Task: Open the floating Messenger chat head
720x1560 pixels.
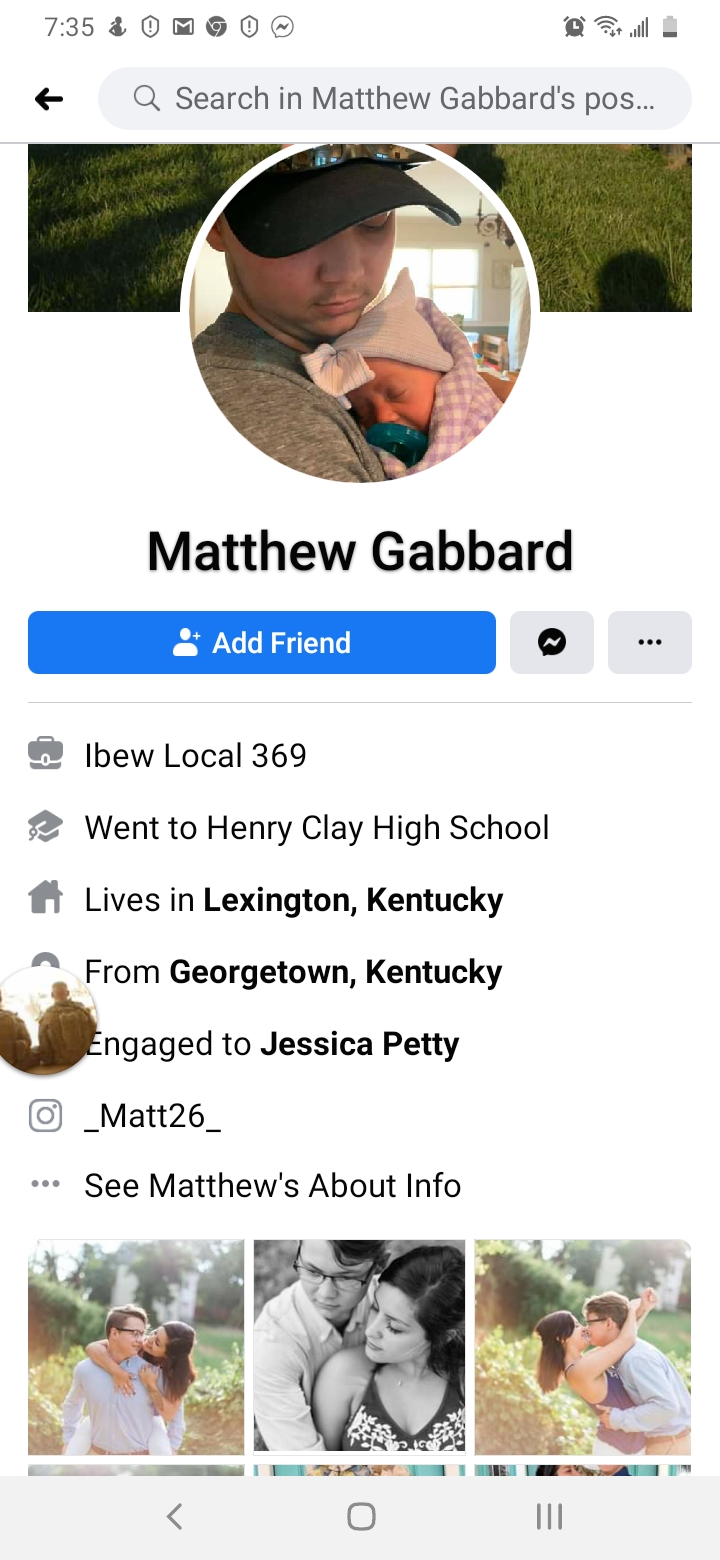Action: 45,1022
